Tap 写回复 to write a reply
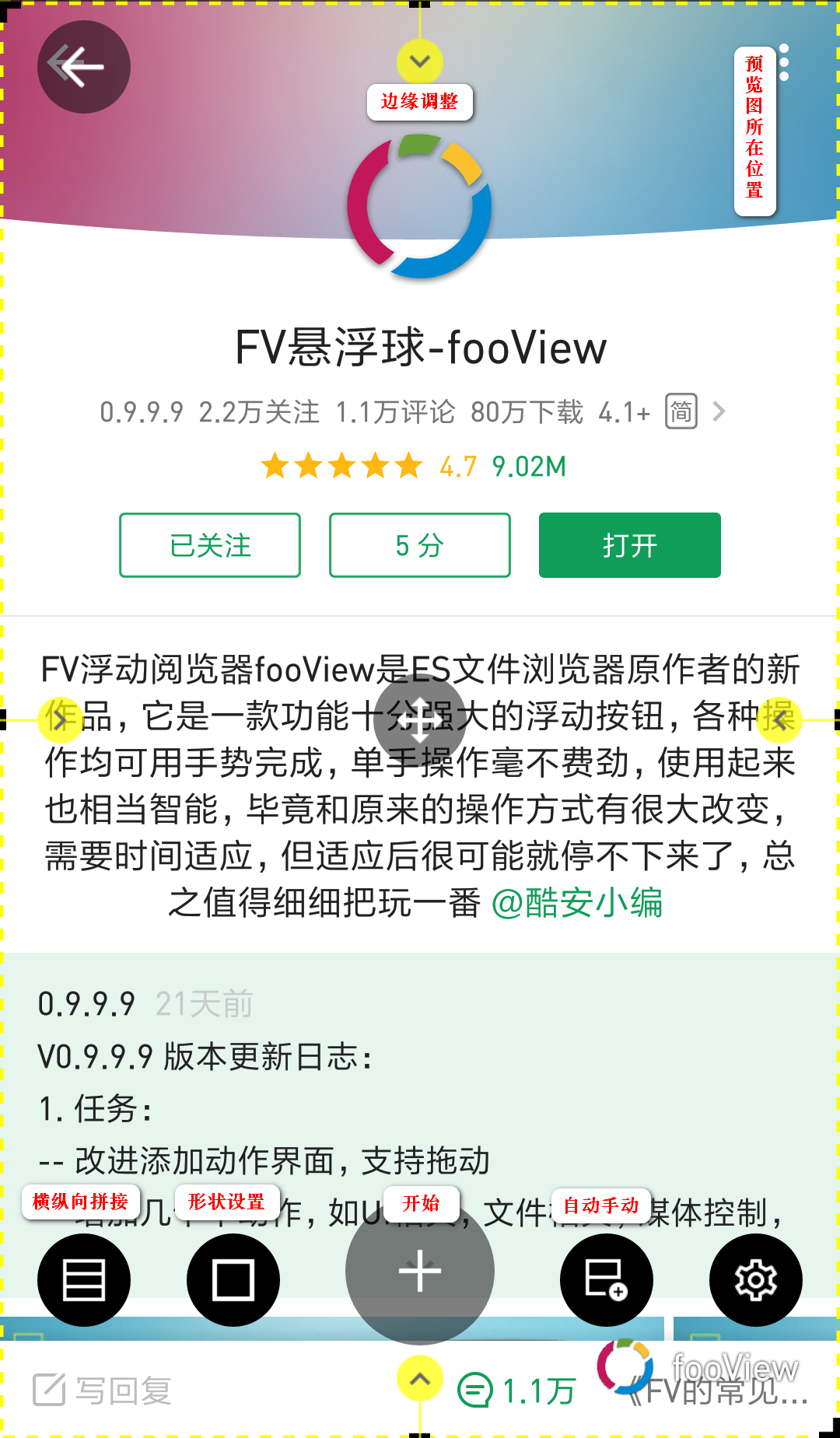 point(103,1390)
